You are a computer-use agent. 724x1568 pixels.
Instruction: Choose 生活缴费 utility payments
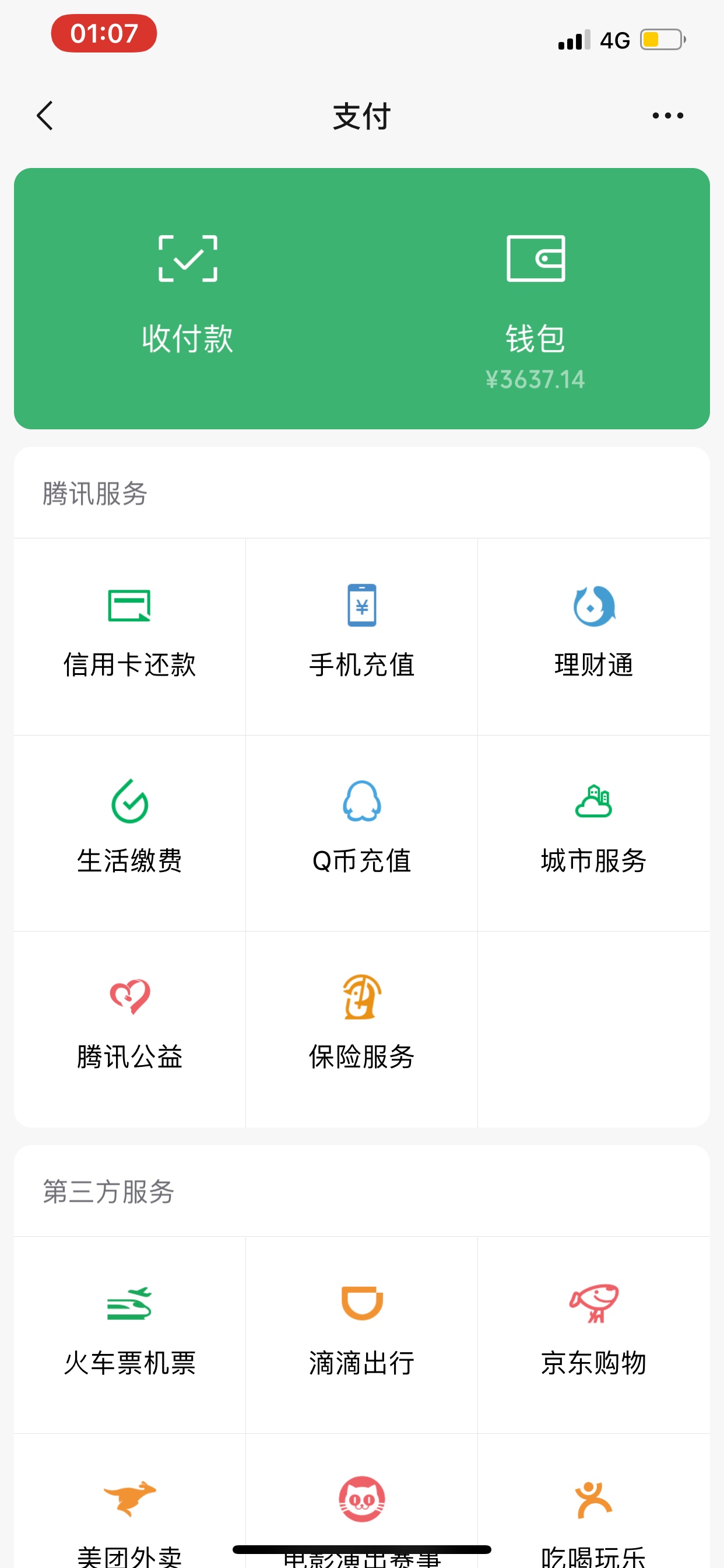click(x=129, y=834)
